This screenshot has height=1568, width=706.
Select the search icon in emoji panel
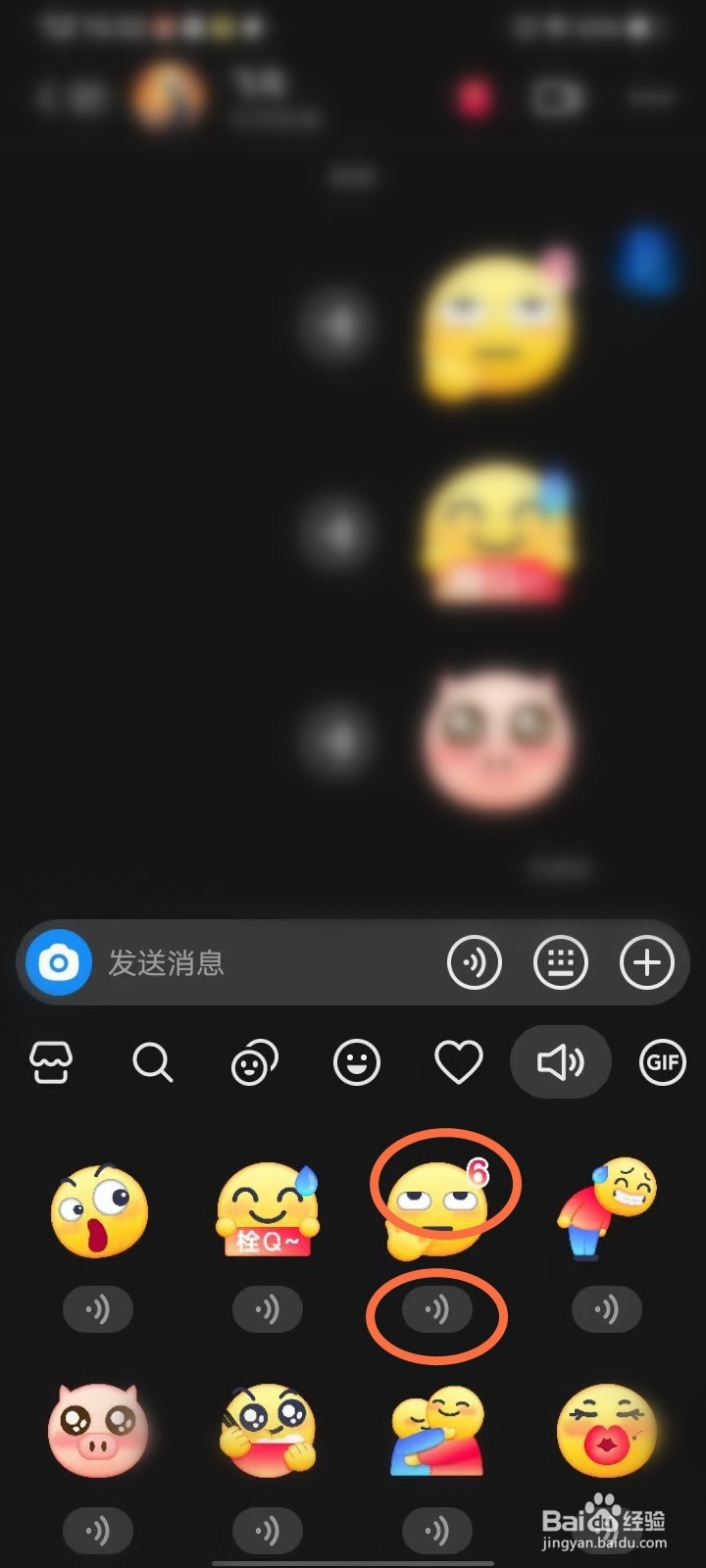point(153,1061)
